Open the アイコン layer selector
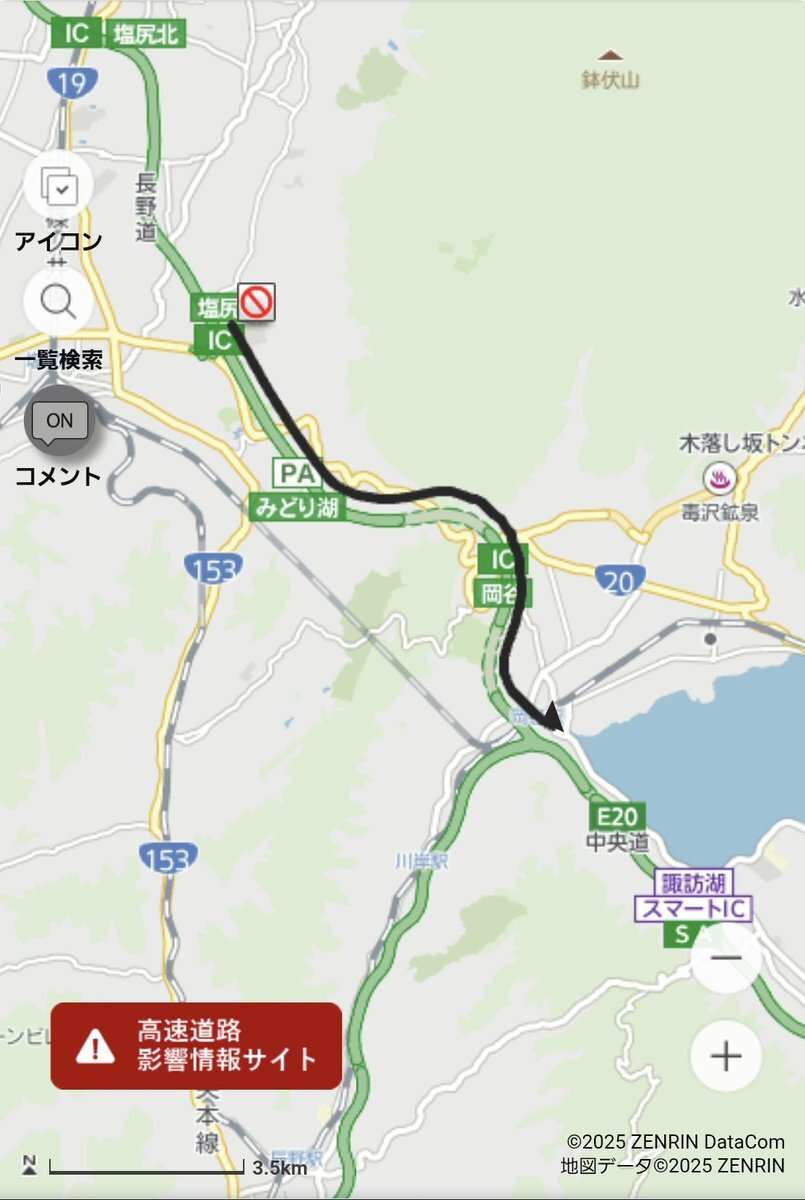 pos(58,186)
